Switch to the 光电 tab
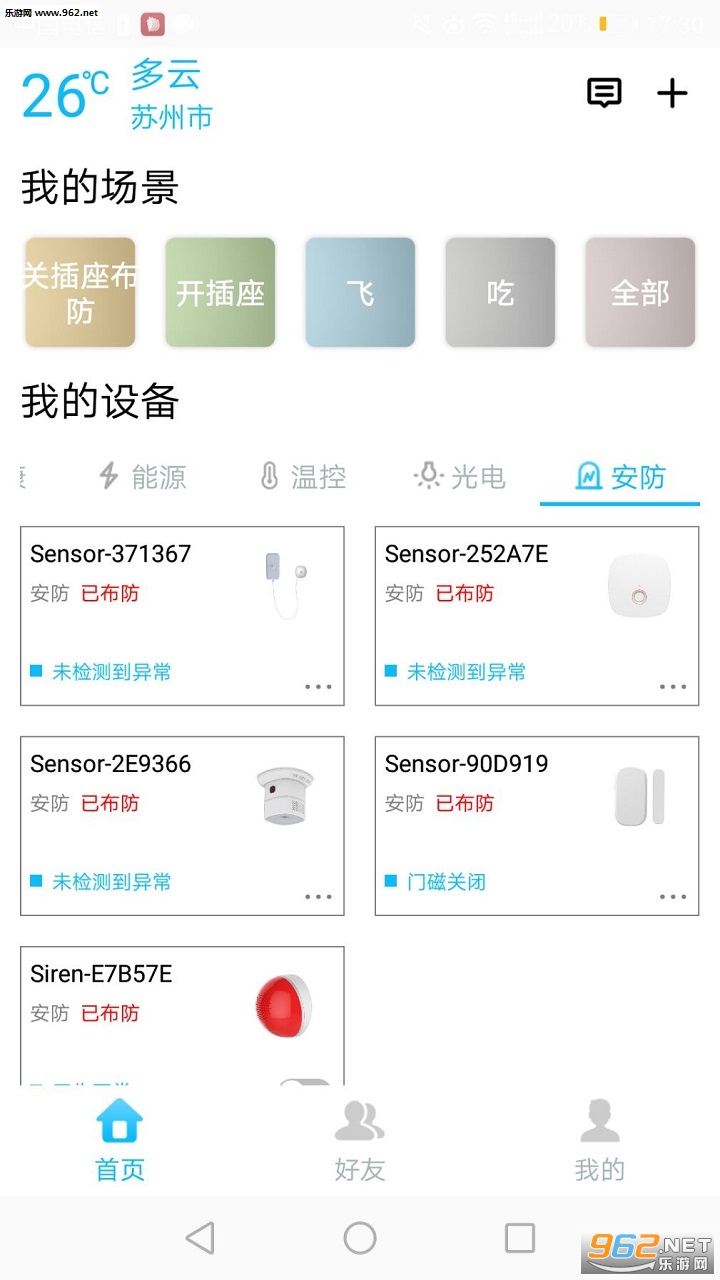720x1280 pixels. point(460,477)
